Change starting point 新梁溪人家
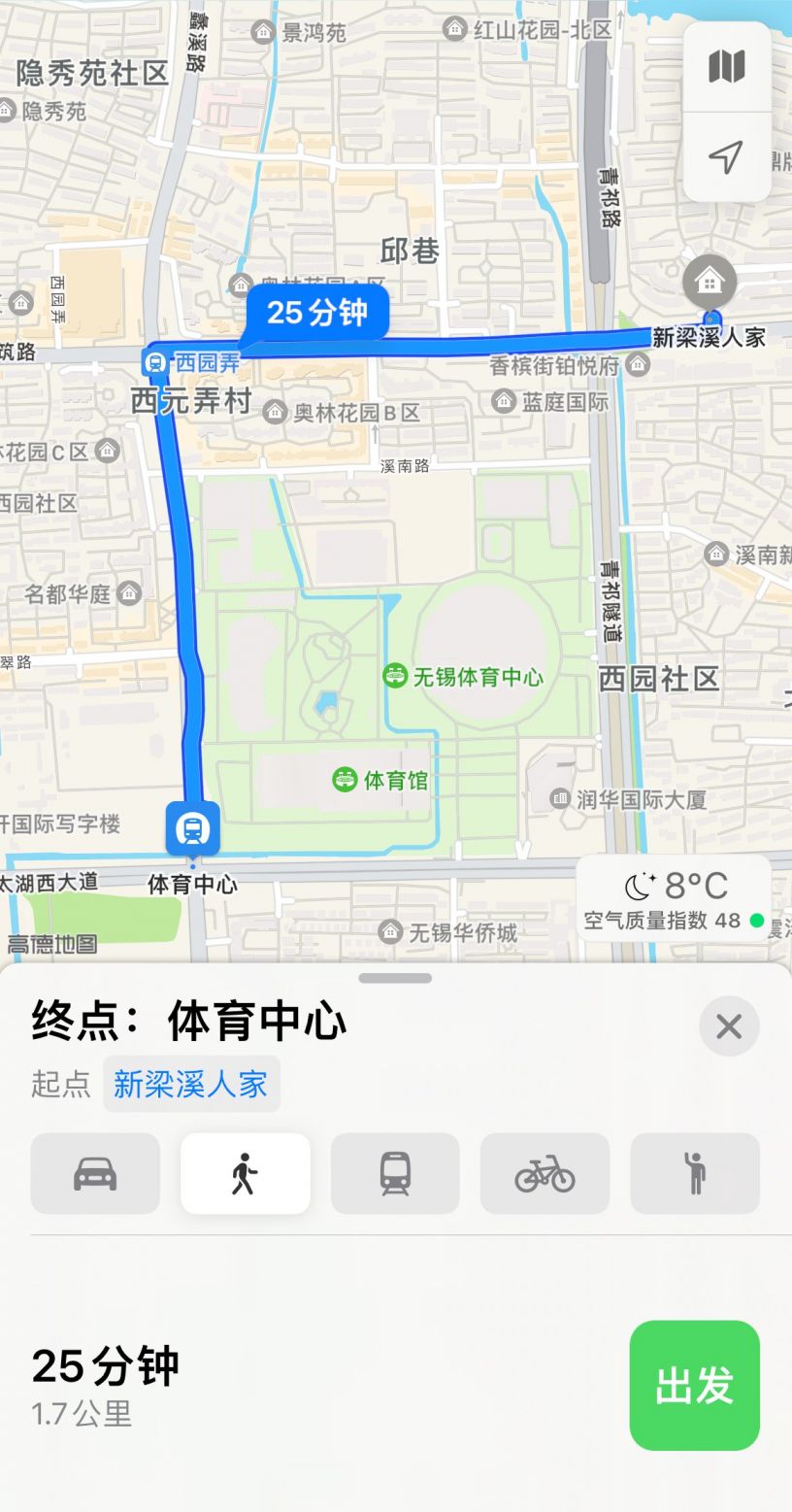The height and width of the screenshot is (1512, 792). pyautogui.click(x=191, y=1084)
